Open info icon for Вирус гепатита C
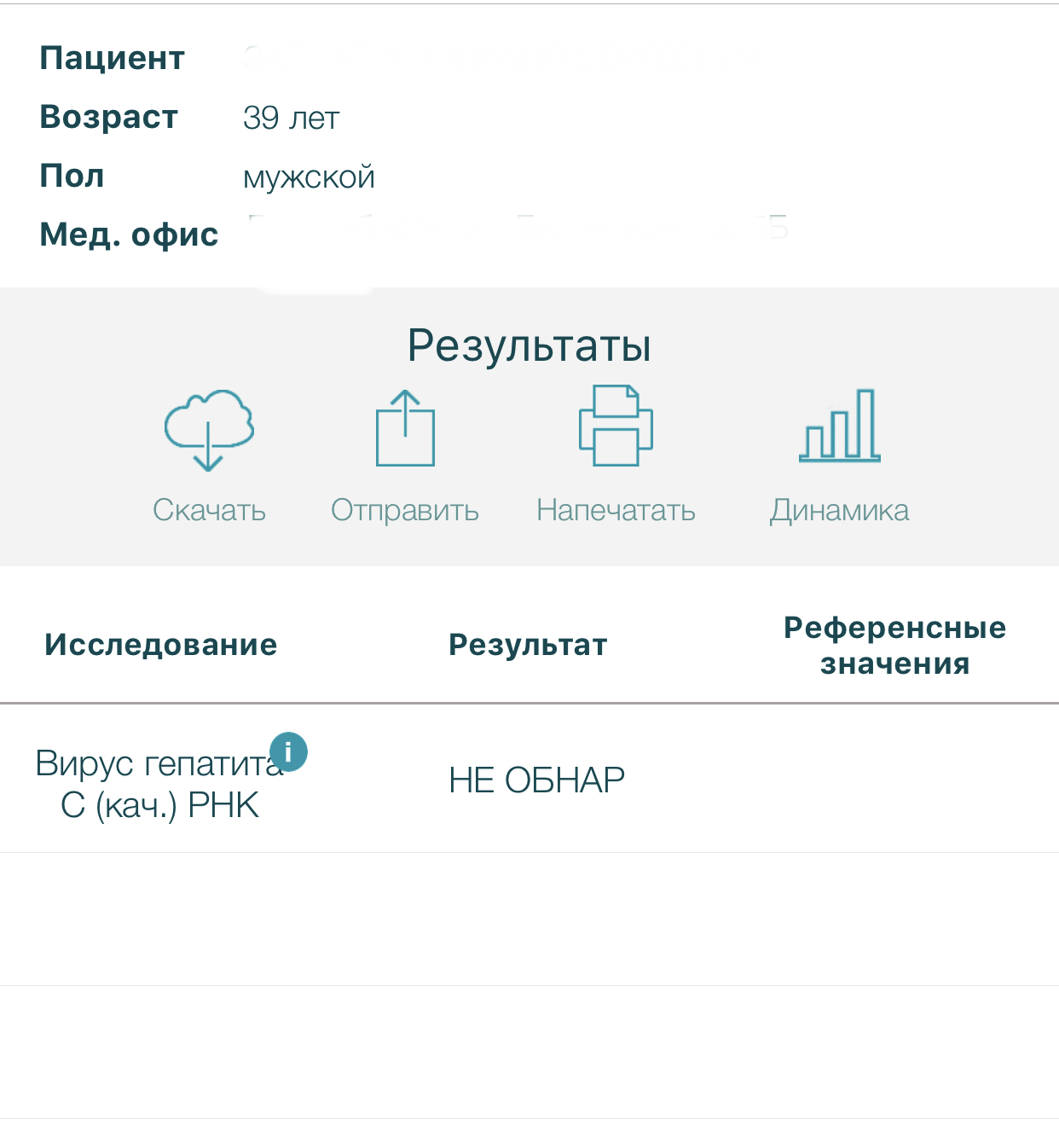 pyautogui.click(x=288, y=752)
